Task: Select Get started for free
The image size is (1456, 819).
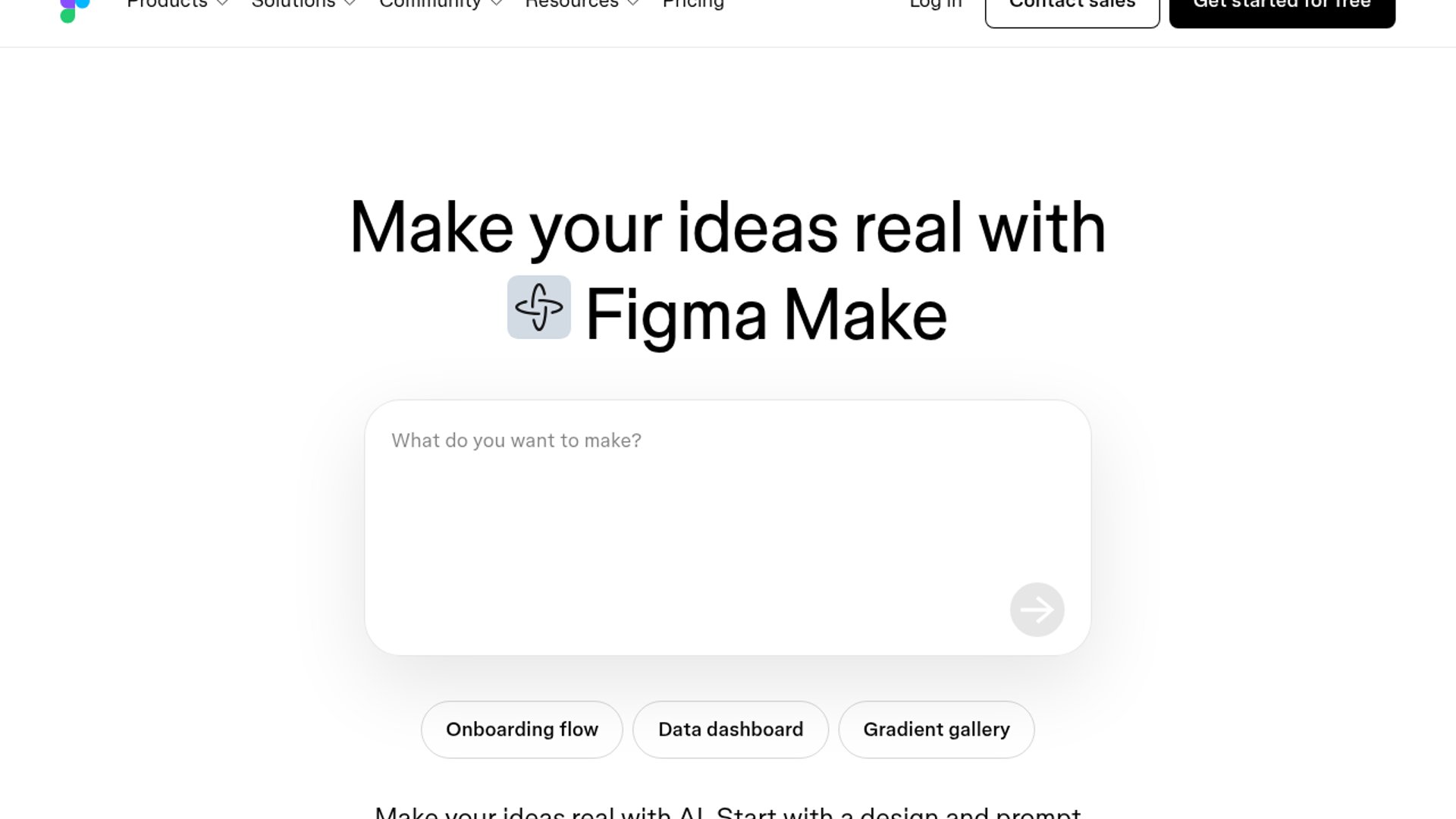Action: pyautogui.click(x=1282, y=9)
